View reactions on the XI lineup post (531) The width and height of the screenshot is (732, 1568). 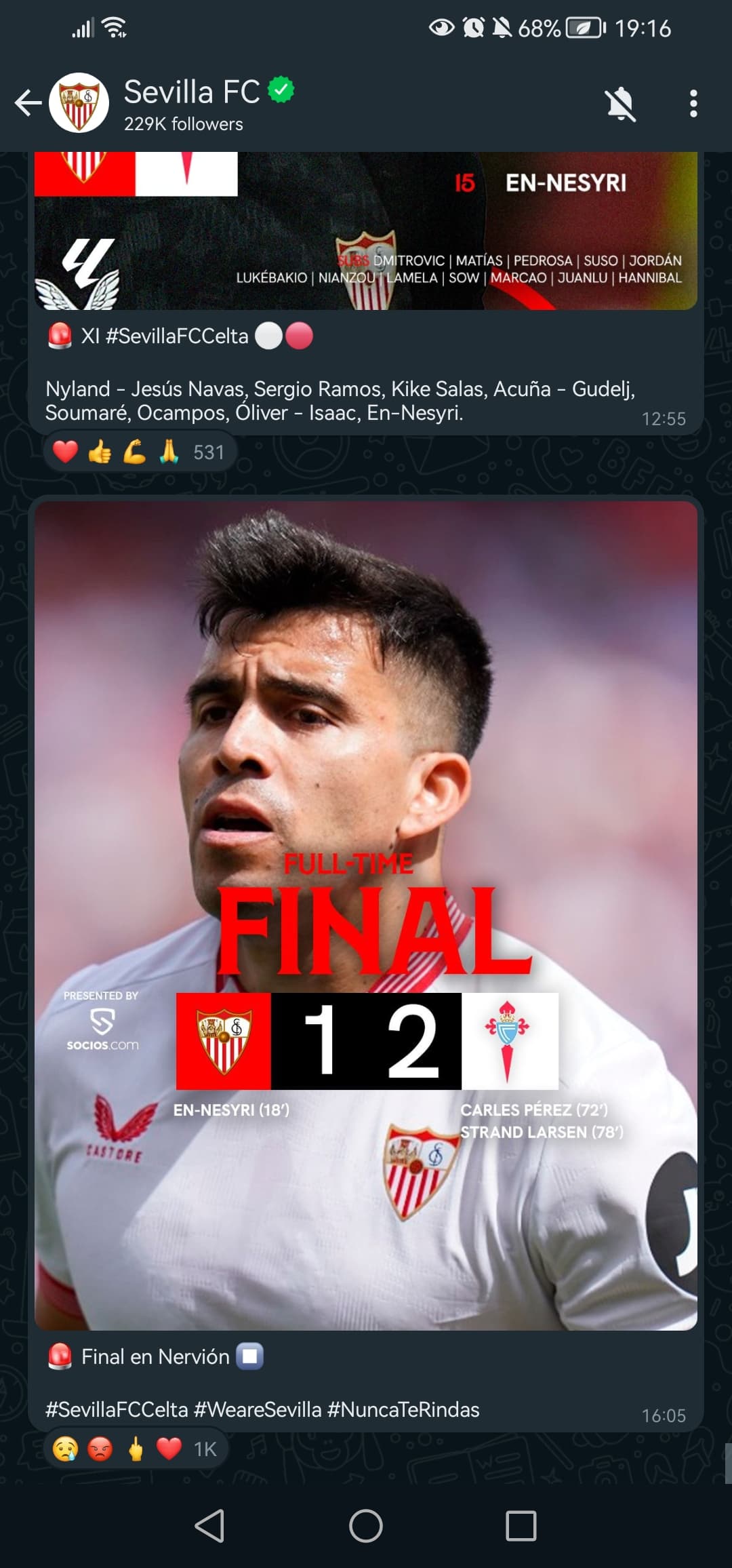[140, 452]
